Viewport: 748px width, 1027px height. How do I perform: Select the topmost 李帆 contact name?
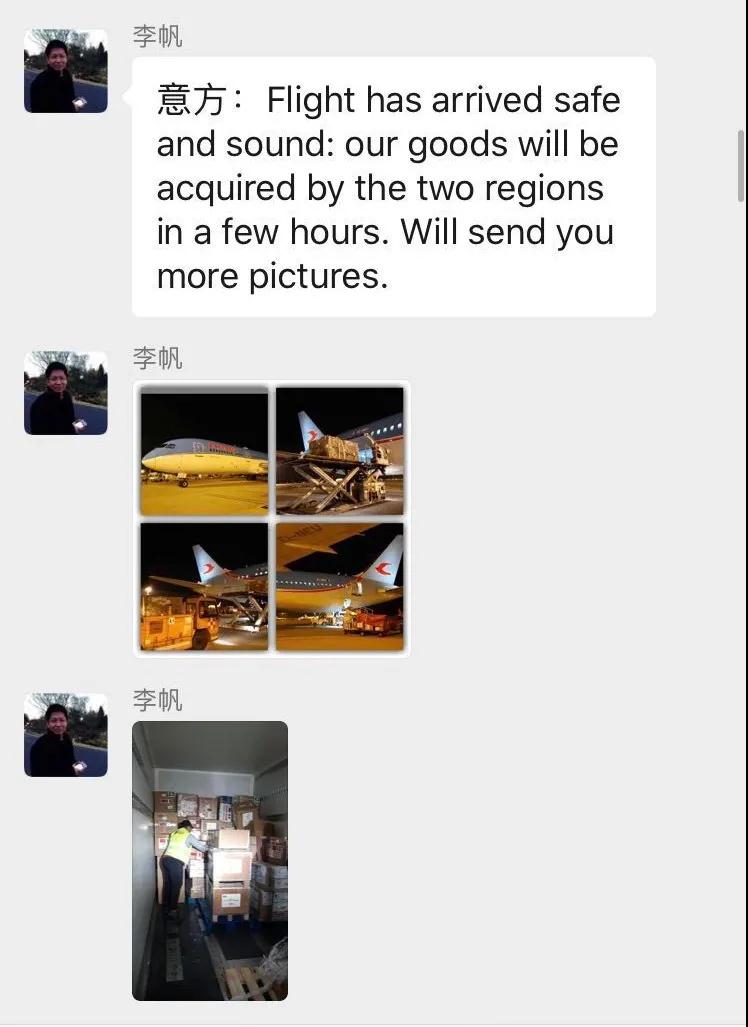pos(157,36)
